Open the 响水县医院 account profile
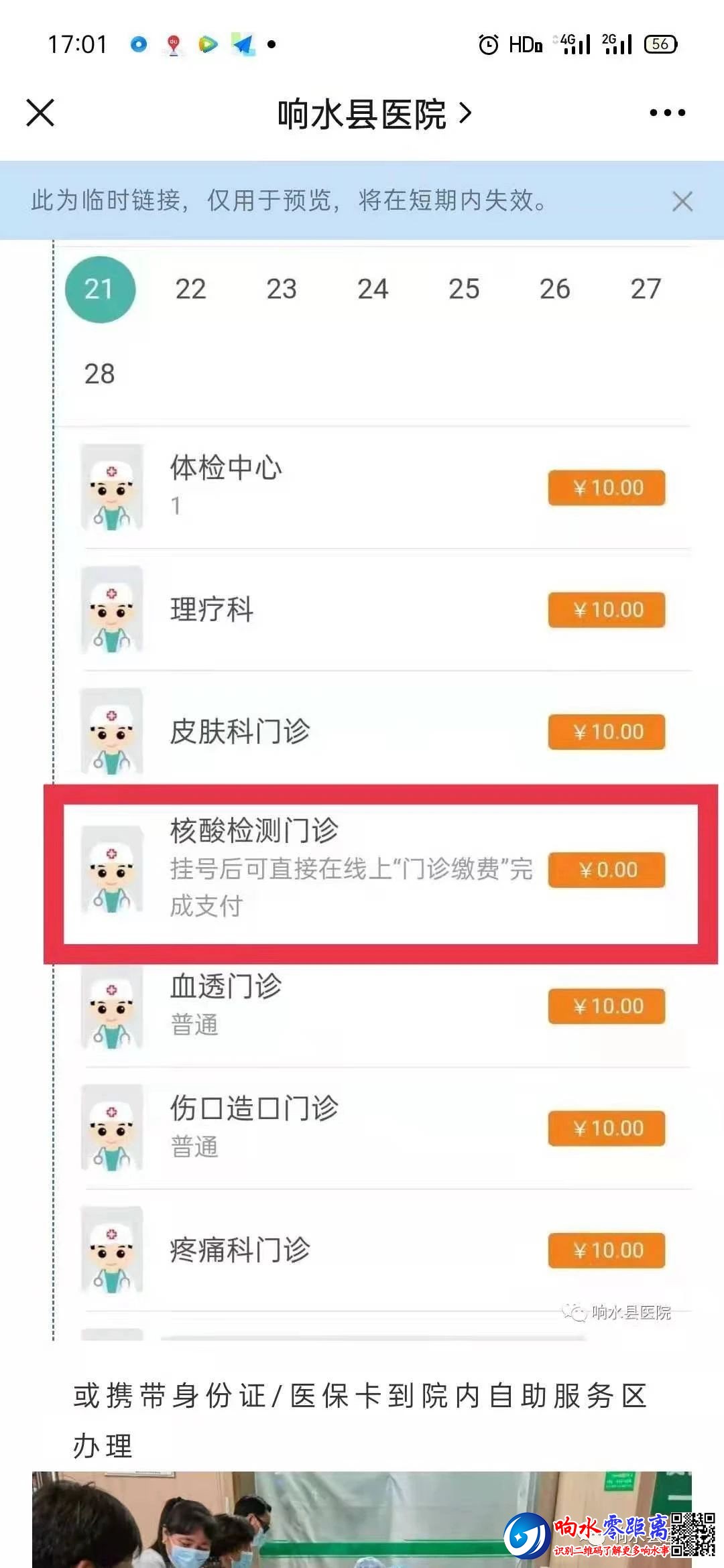This screenshot has height=1568, width=724. [x=374, y=114]
